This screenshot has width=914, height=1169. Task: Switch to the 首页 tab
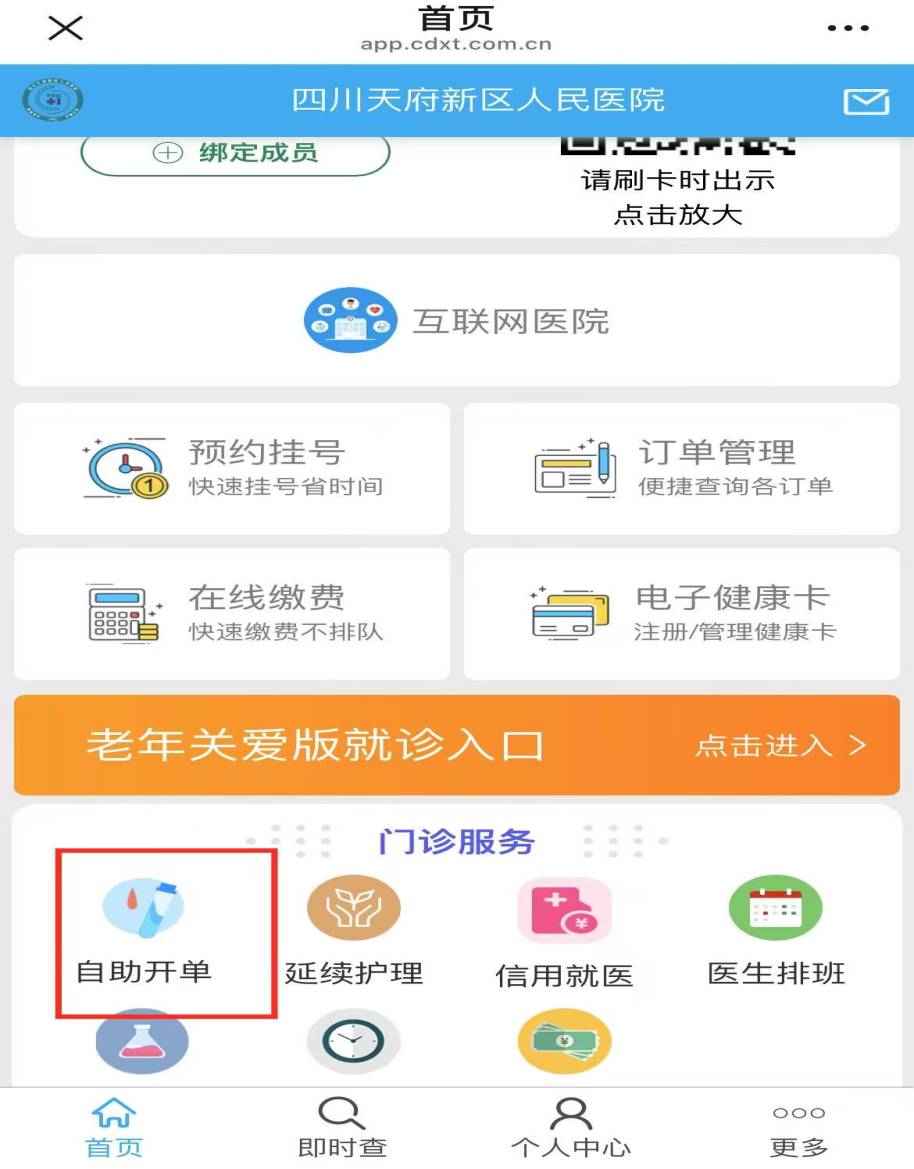(x=114, y=1129)
